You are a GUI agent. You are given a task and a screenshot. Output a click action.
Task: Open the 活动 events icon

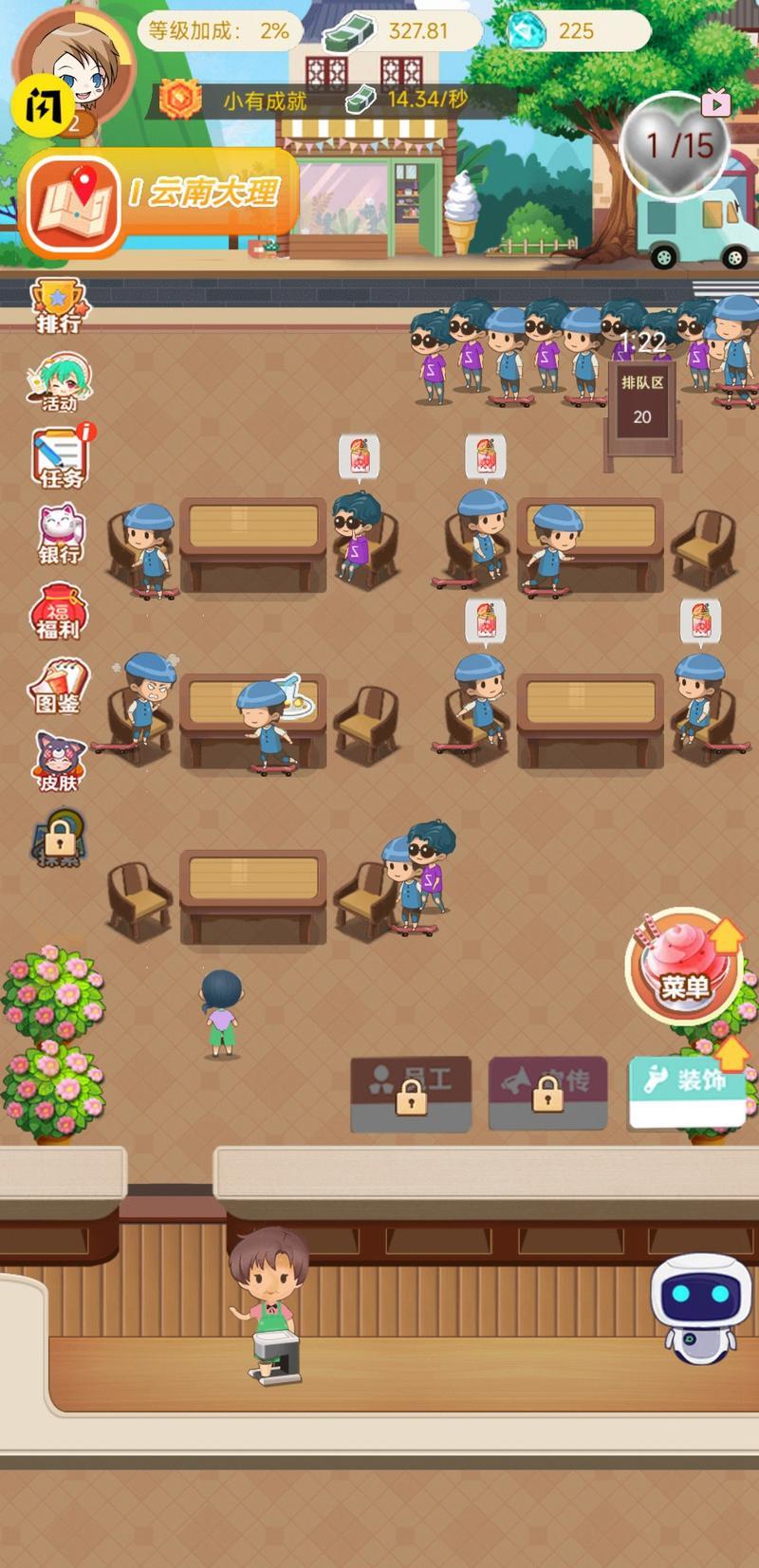tap(60, 382)
